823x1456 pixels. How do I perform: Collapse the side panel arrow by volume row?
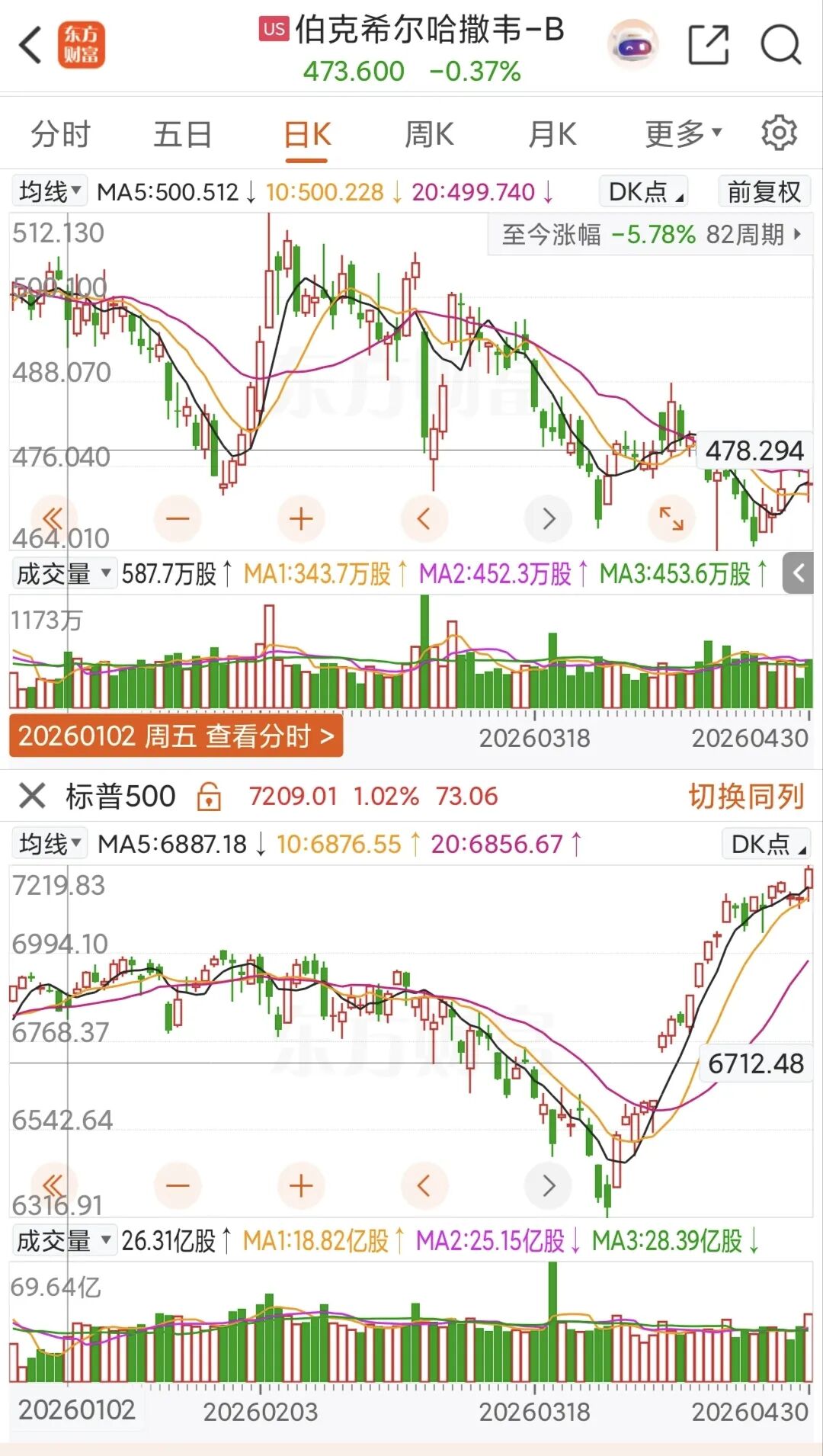coord(798,573)
